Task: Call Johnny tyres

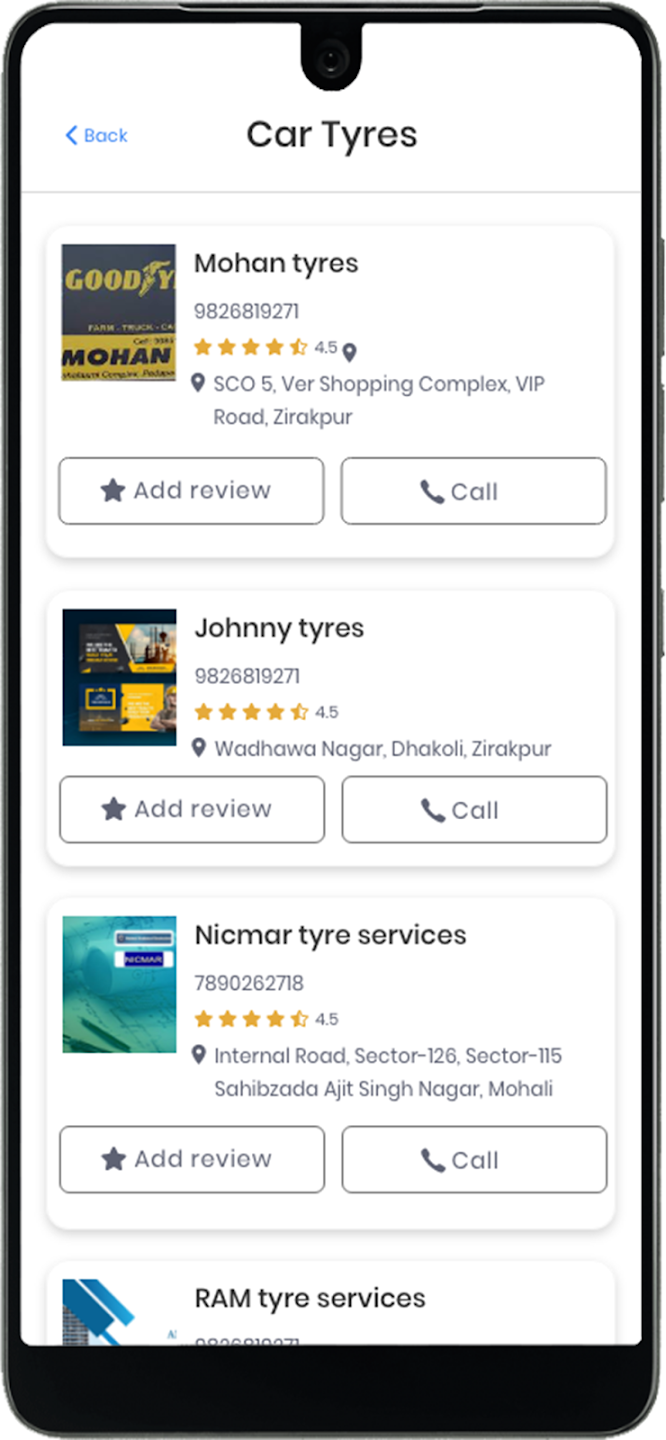Action: click(474, 810)
